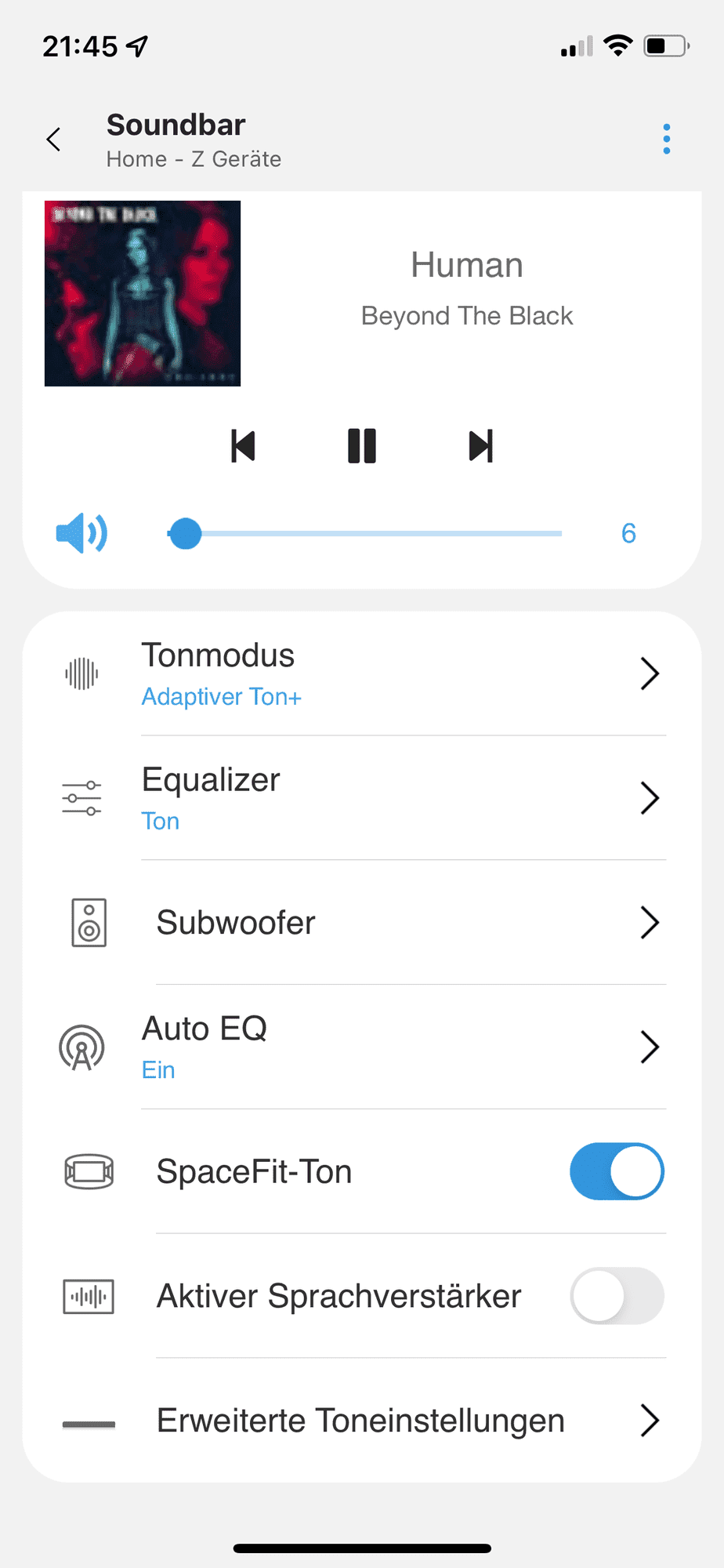The width and height of the screenshot is (724, 1568).
Task: Disable the SpaceFit-Ton switch
Action: tap(617, 1171)
